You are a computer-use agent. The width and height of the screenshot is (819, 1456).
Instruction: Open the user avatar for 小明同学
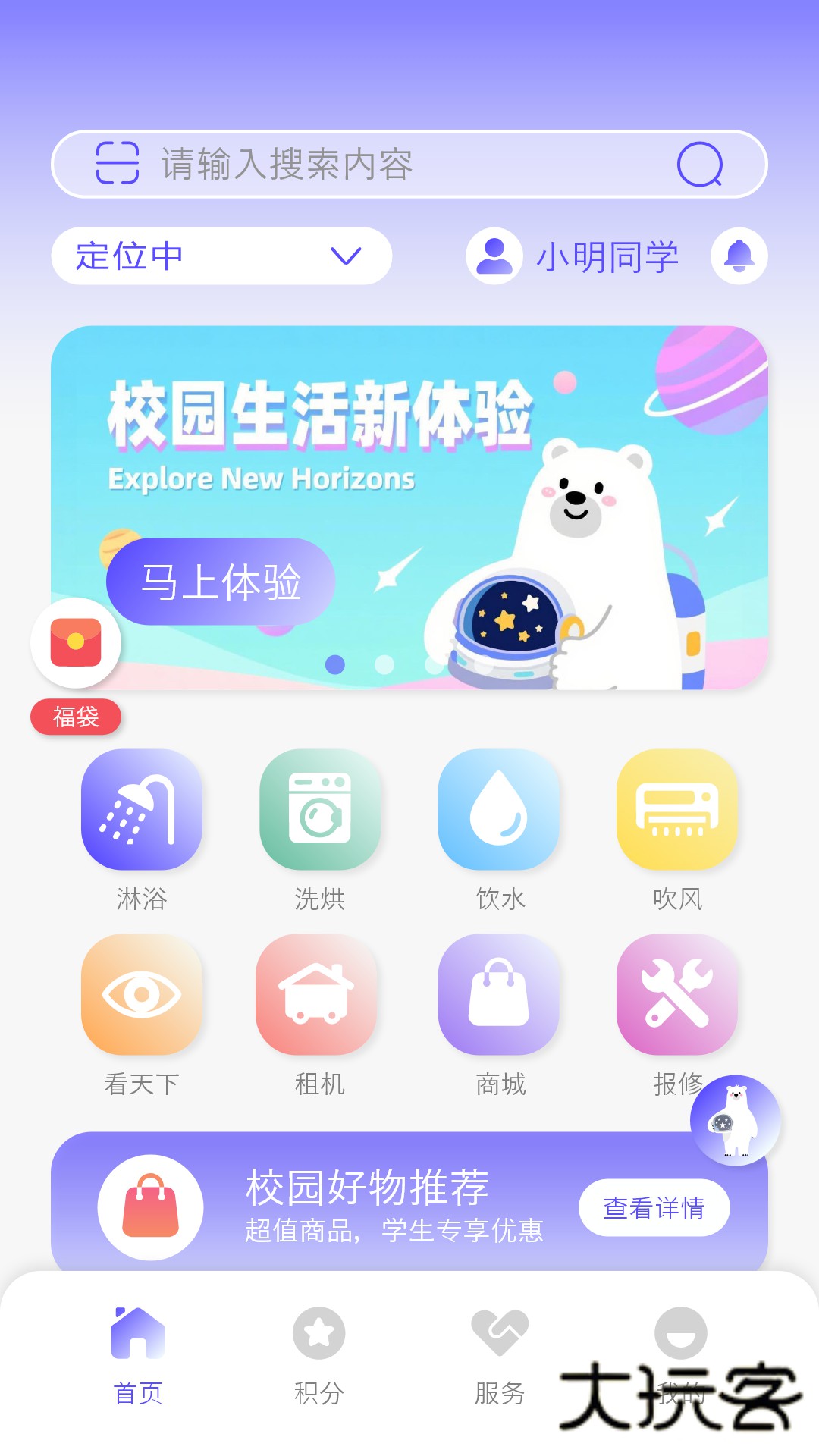[494, 256]
